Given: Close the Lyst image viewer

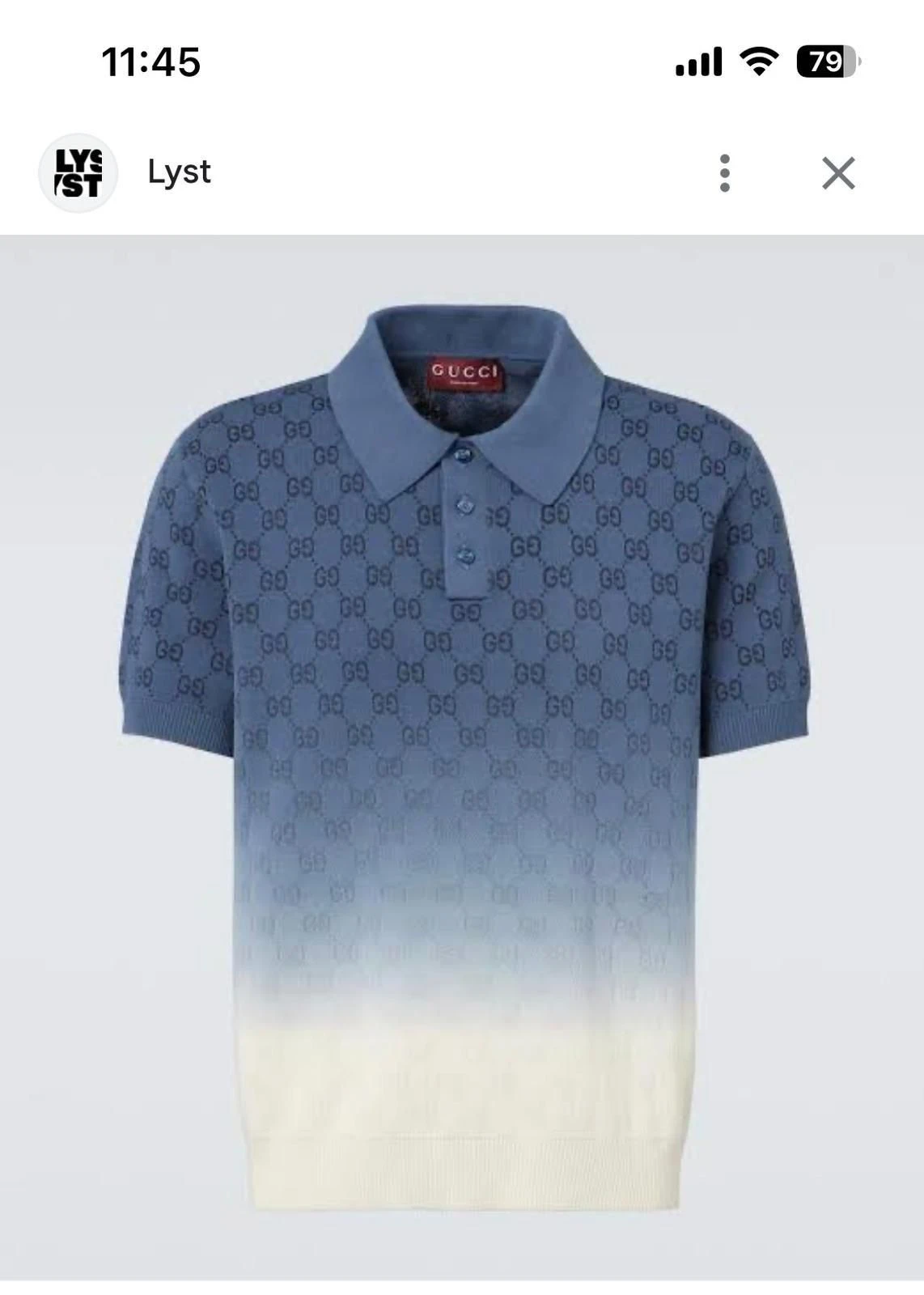Looking at the screenshot, I should pos(838,173).
